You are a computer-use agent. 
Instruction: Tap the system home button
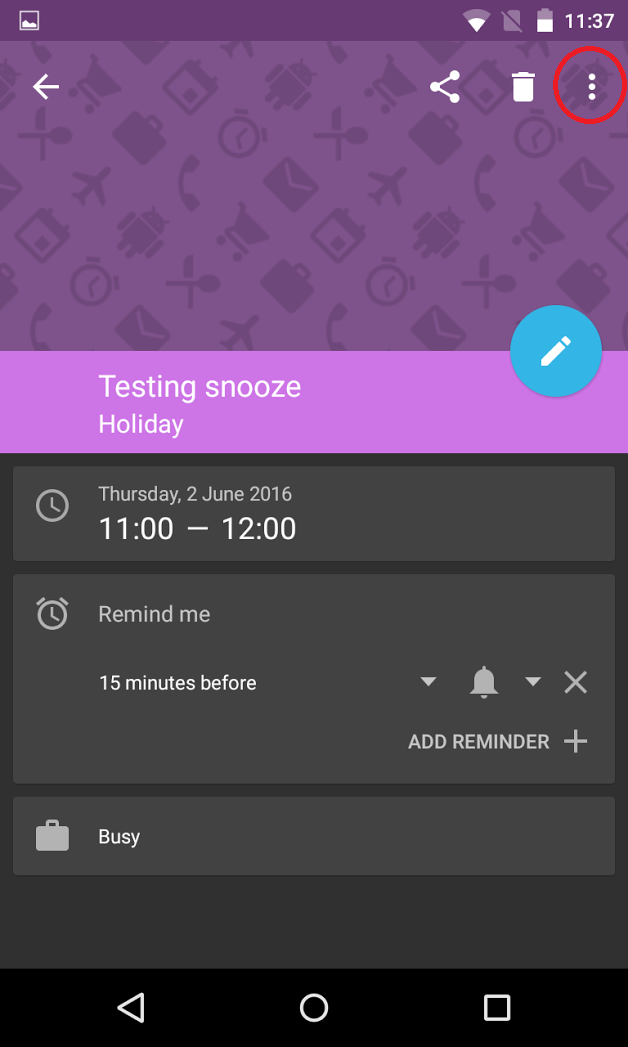coord(314,1007)
